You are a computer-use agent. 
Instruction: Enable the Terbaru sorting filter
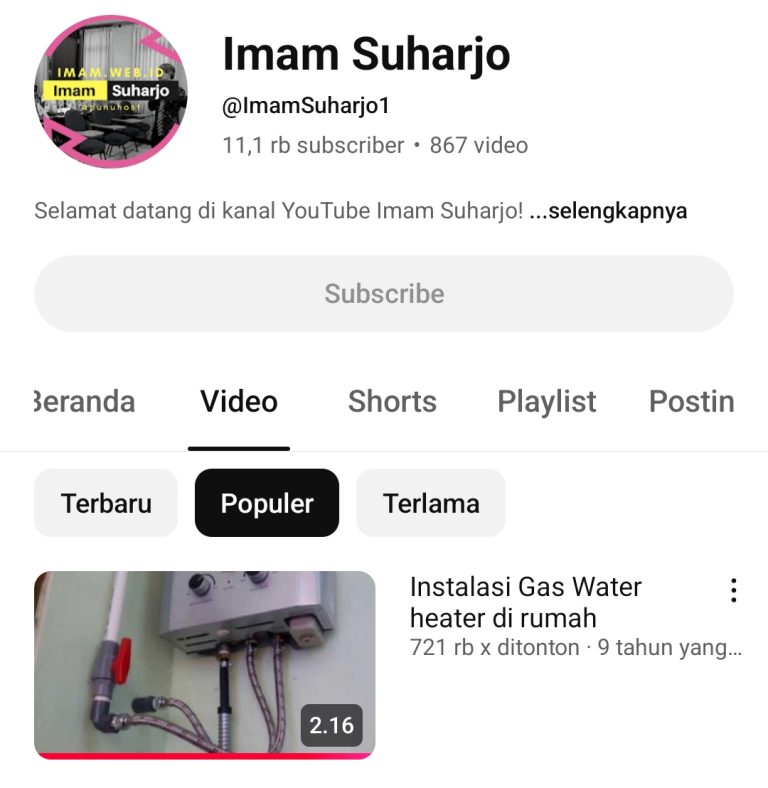tap(105, 503)
